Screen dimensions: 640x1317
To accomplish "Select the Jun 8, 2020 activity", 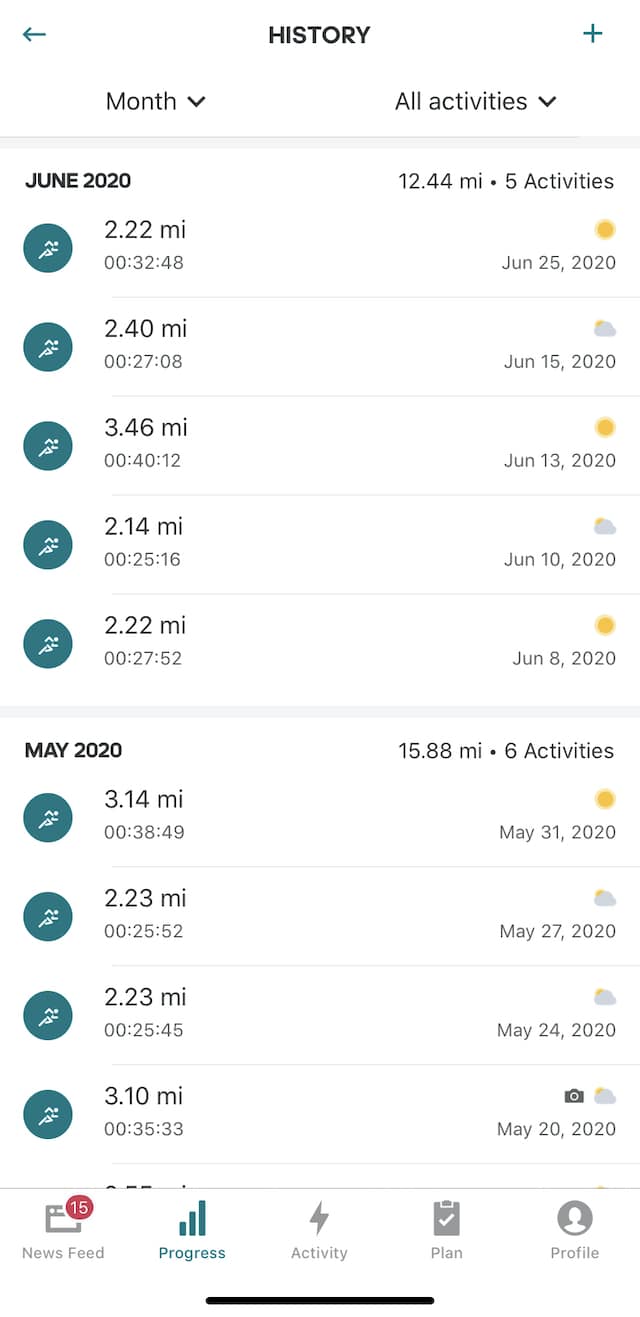I will [x=320, y=643].
